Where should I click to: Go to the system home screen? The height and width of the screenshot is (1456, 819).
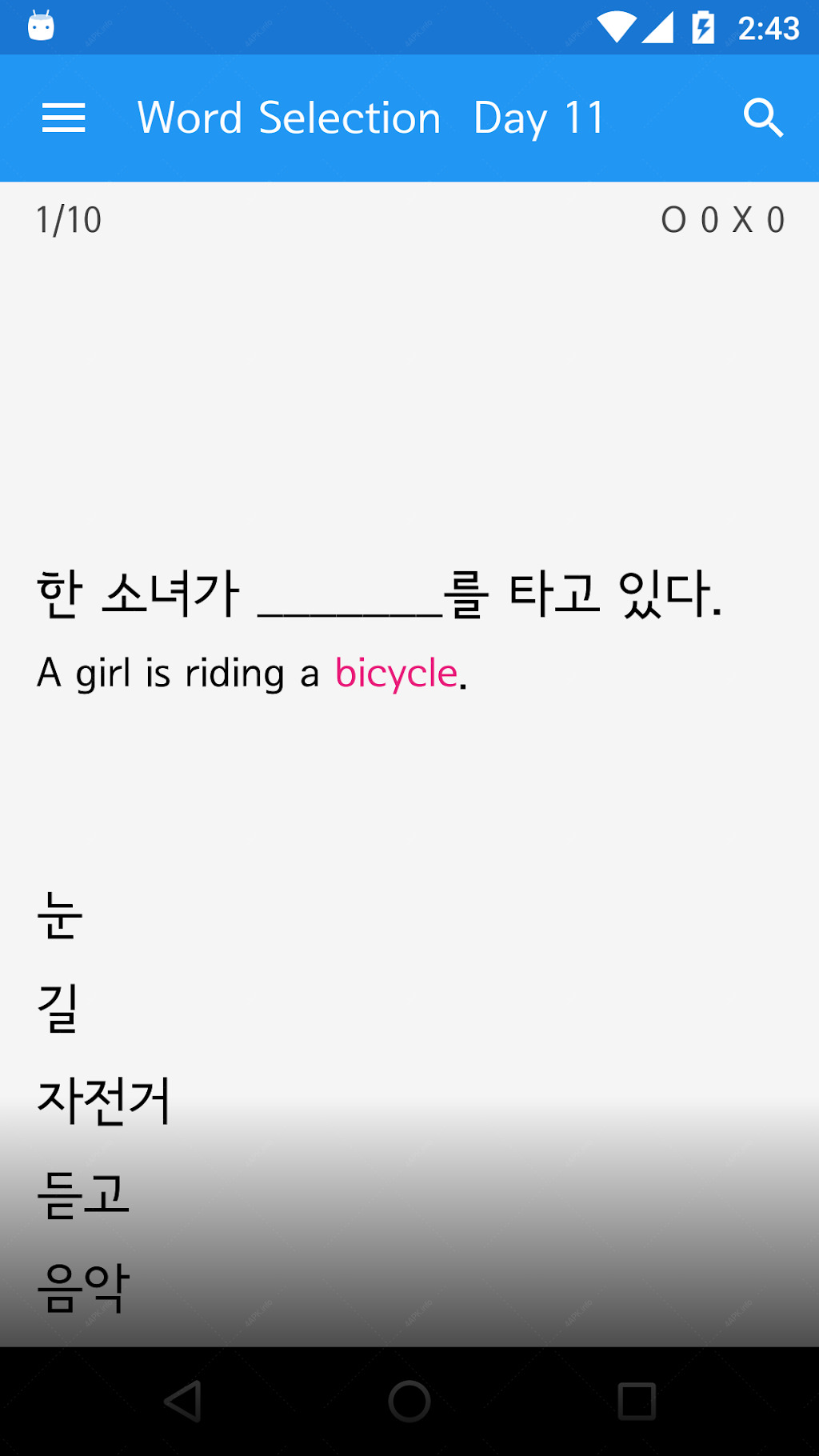tap(409, 1402)
